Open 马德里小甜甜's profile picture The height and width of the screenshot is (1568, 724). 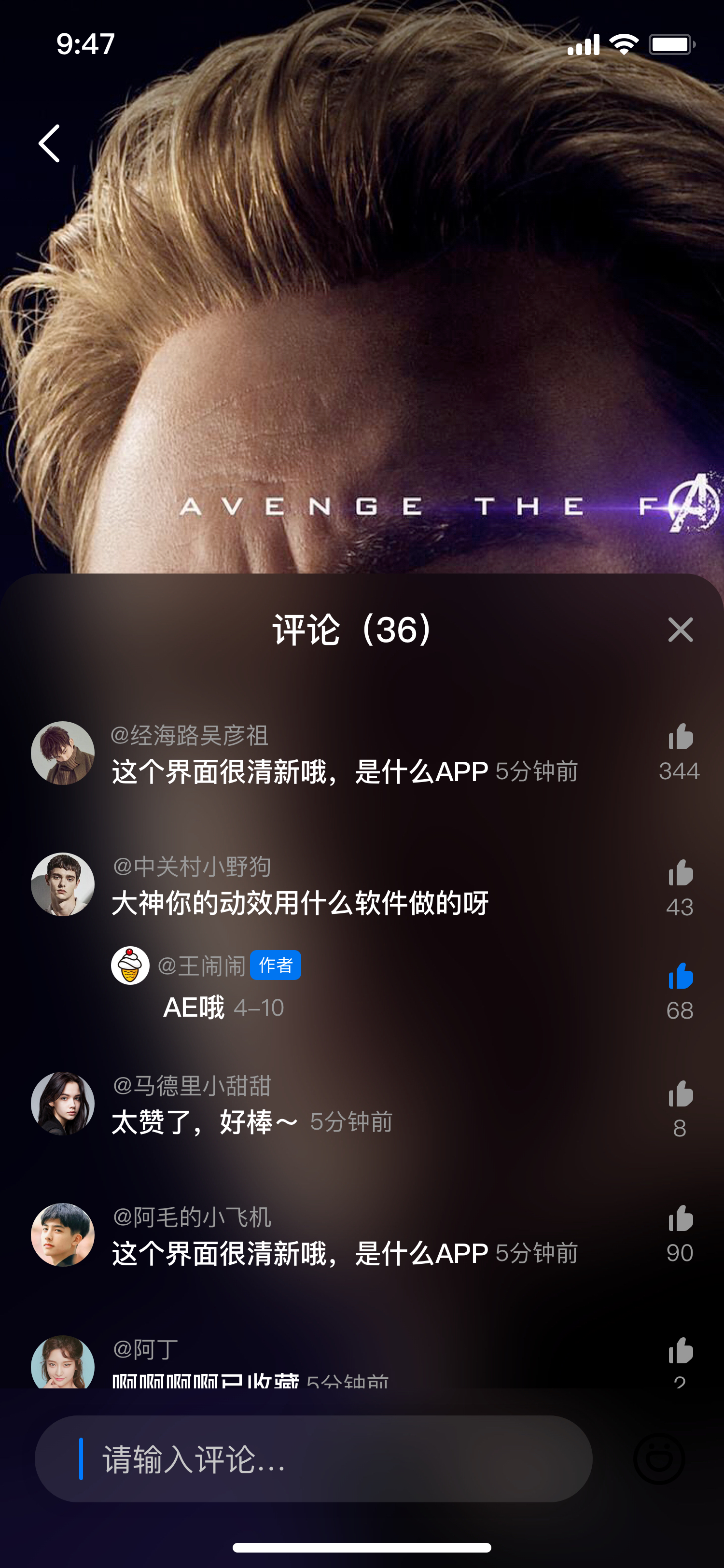[63, 1104]
